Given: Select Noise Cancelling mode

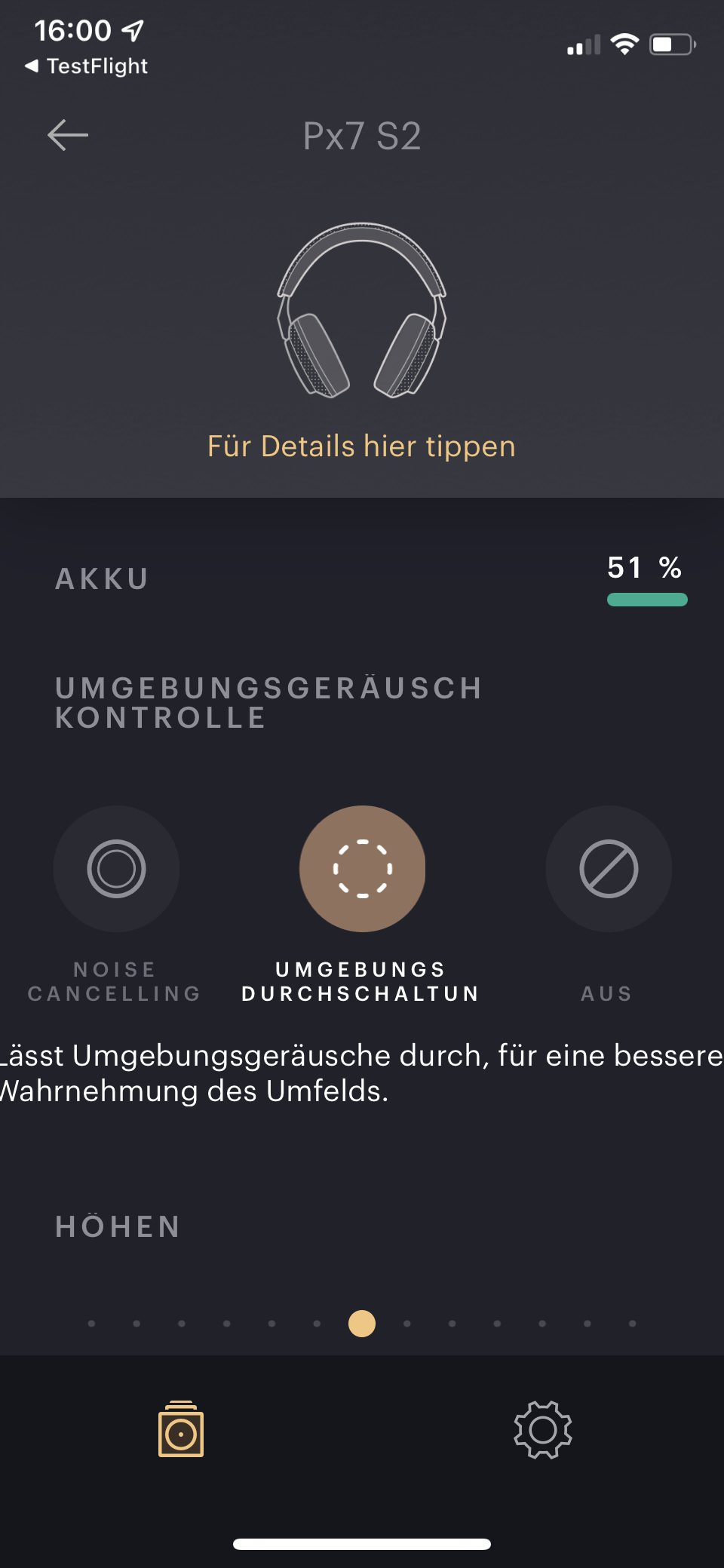Looking at the screenshot, I should (116, 869).
